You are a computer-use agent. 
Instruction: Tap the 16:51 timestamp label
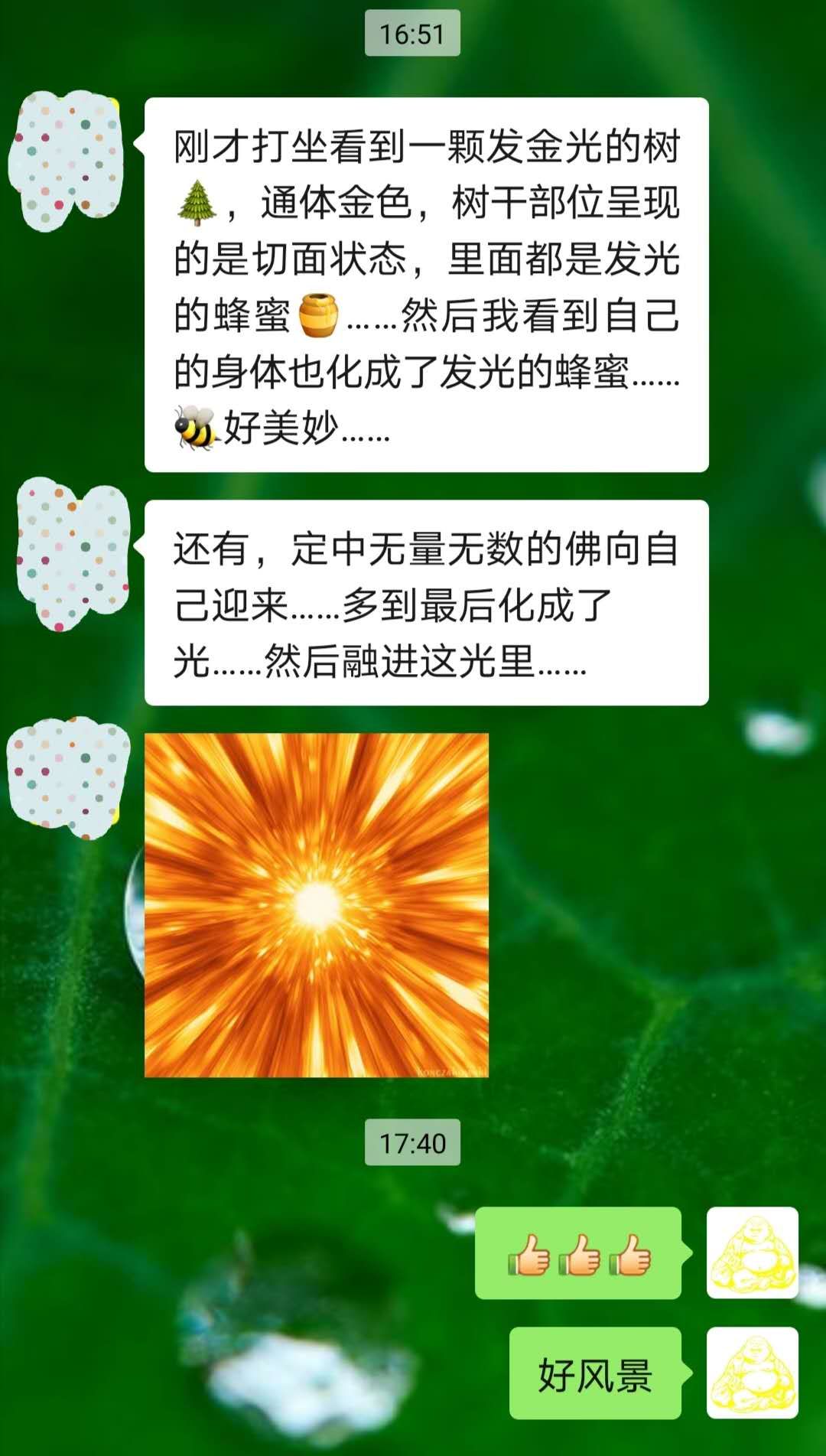click(x=413, y=31)
